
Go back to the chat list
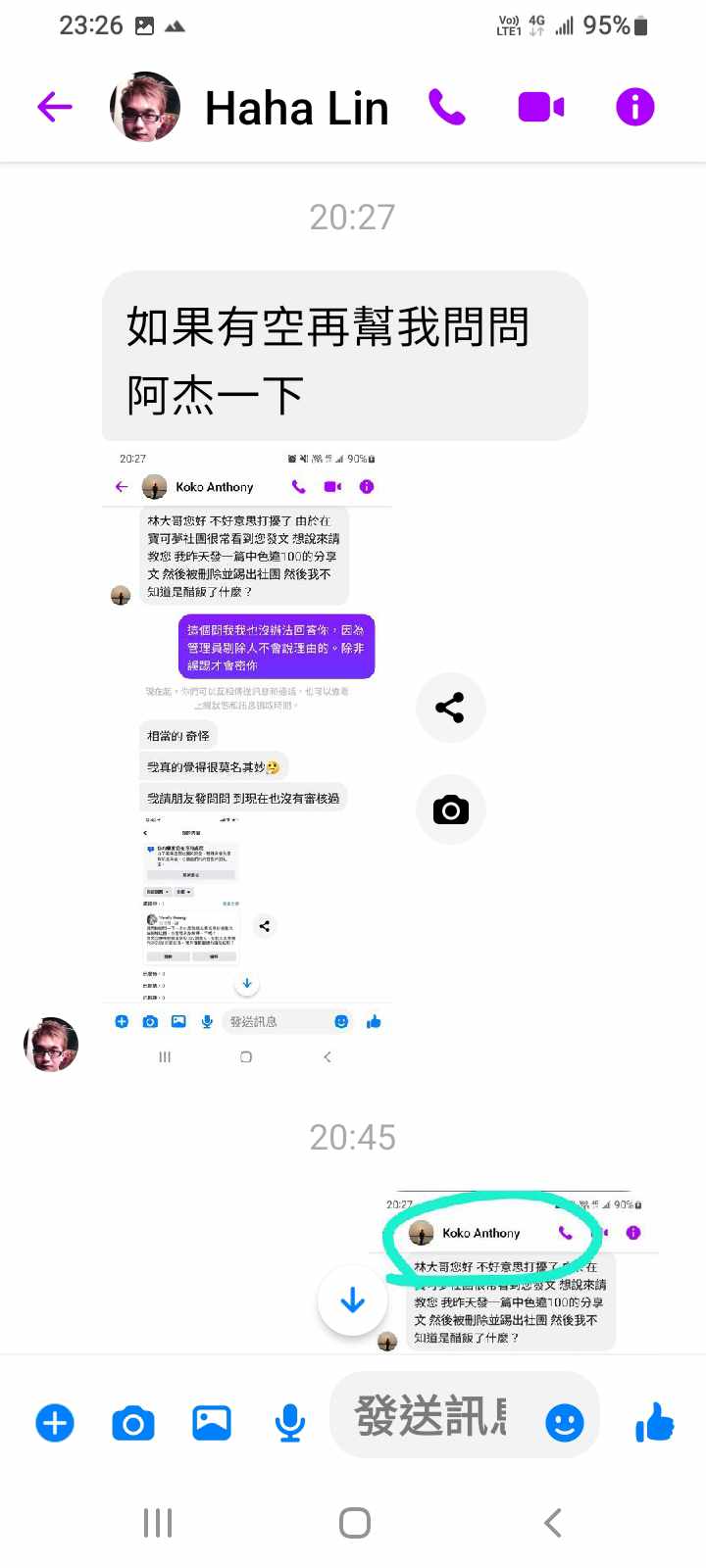point(55,107)
